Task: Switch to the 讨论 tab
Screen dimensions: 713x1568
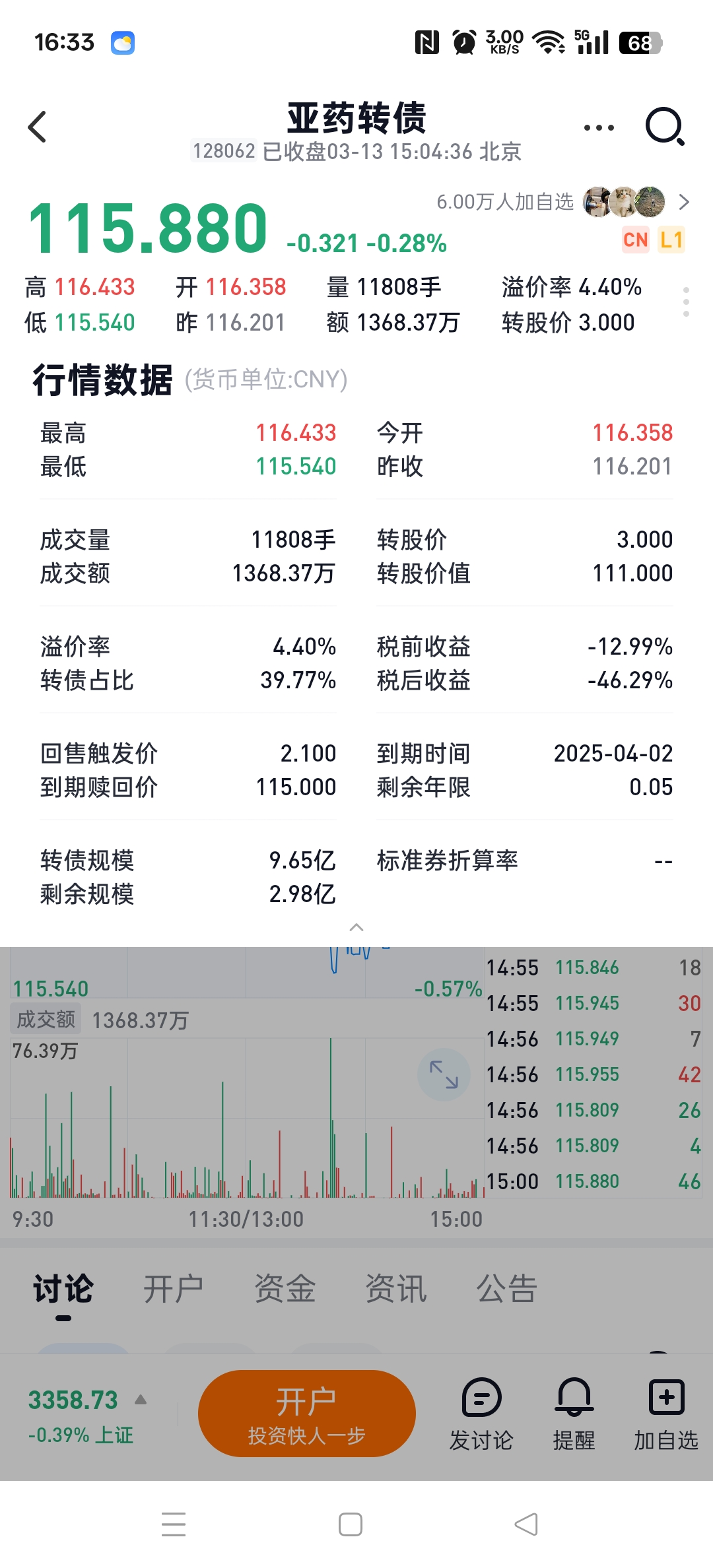Action: click(63, 1289)
